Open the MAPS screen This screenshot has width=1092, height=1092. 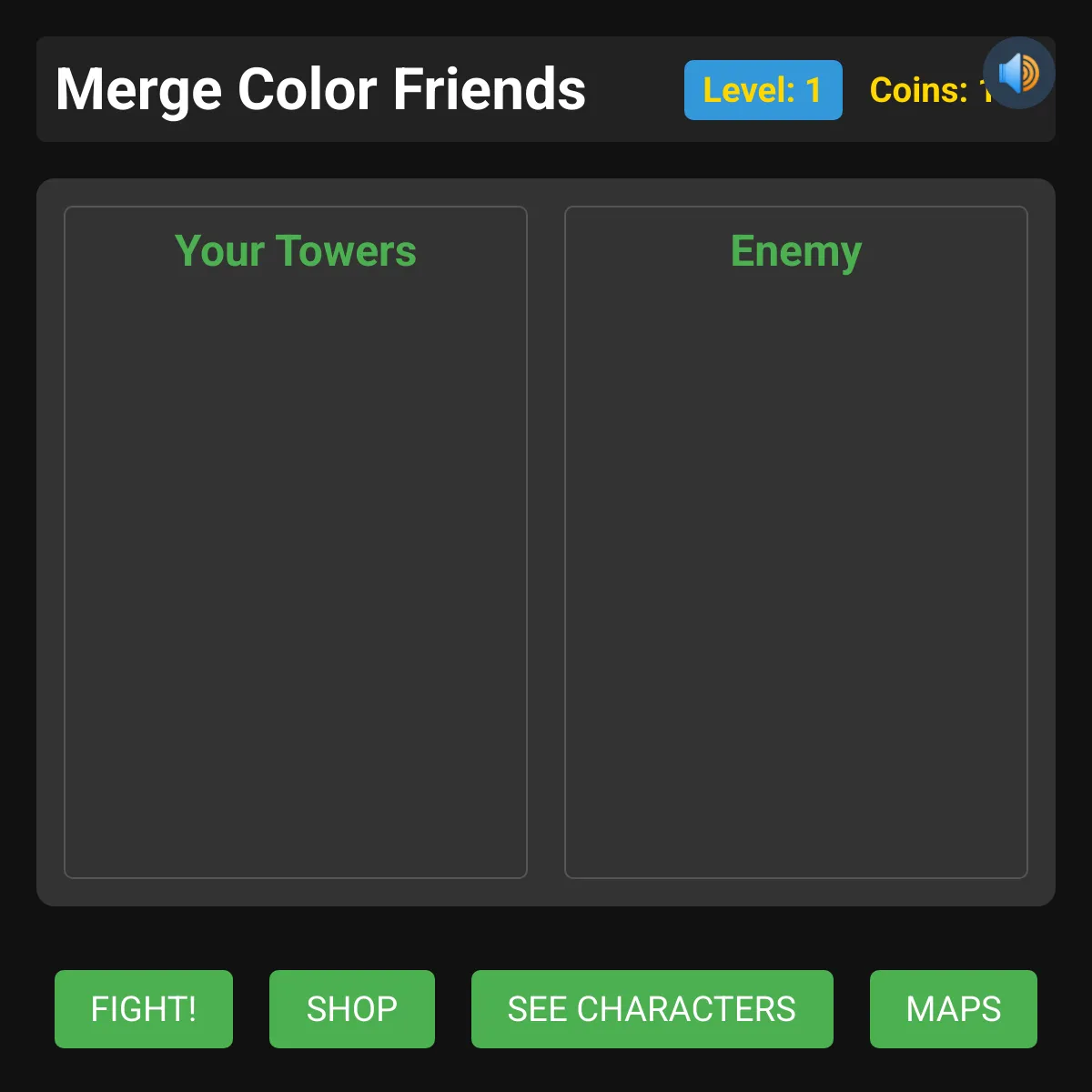(x=953, y=1009)
